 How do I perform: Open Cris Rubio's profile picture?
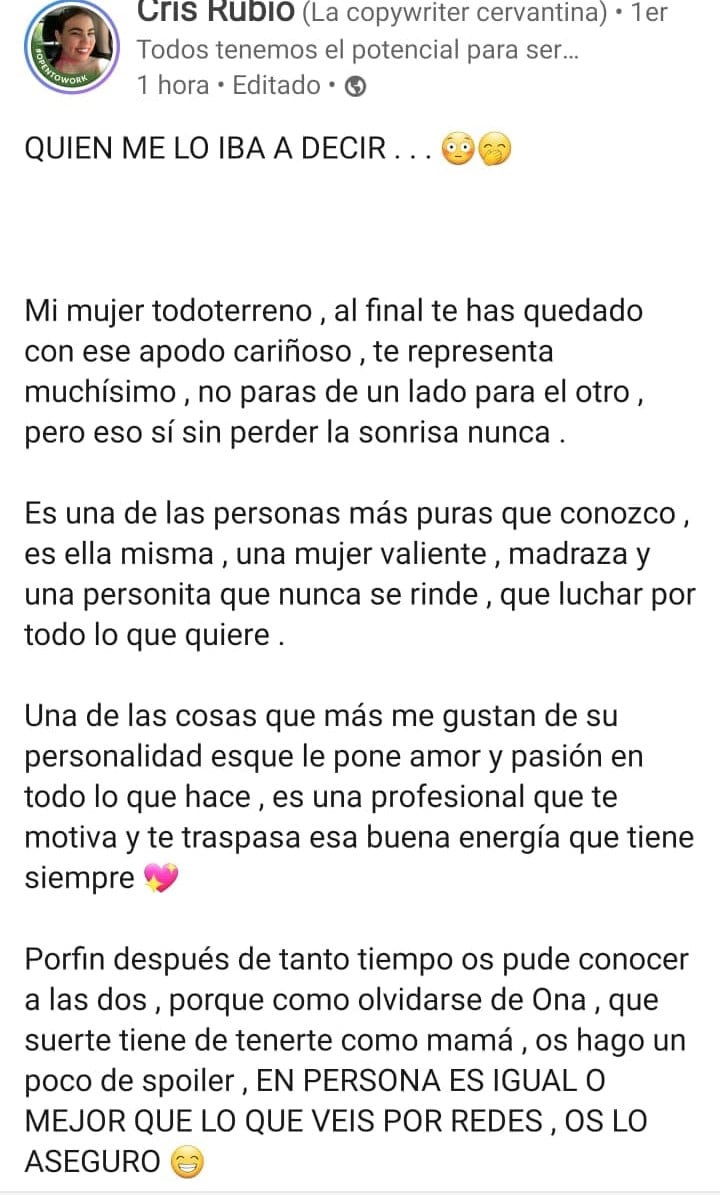tap(71, 48)
